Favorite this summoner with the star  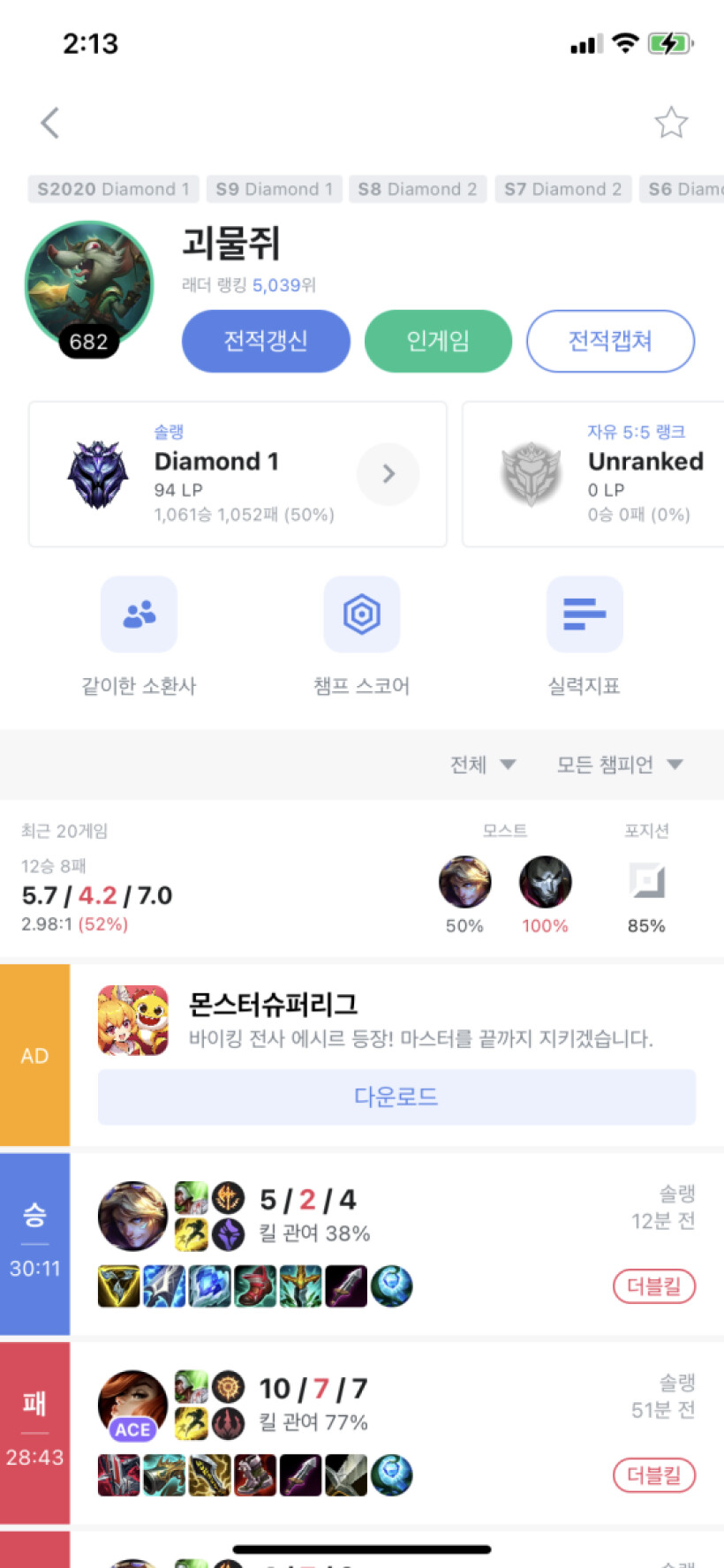click(x=671, y=123)
